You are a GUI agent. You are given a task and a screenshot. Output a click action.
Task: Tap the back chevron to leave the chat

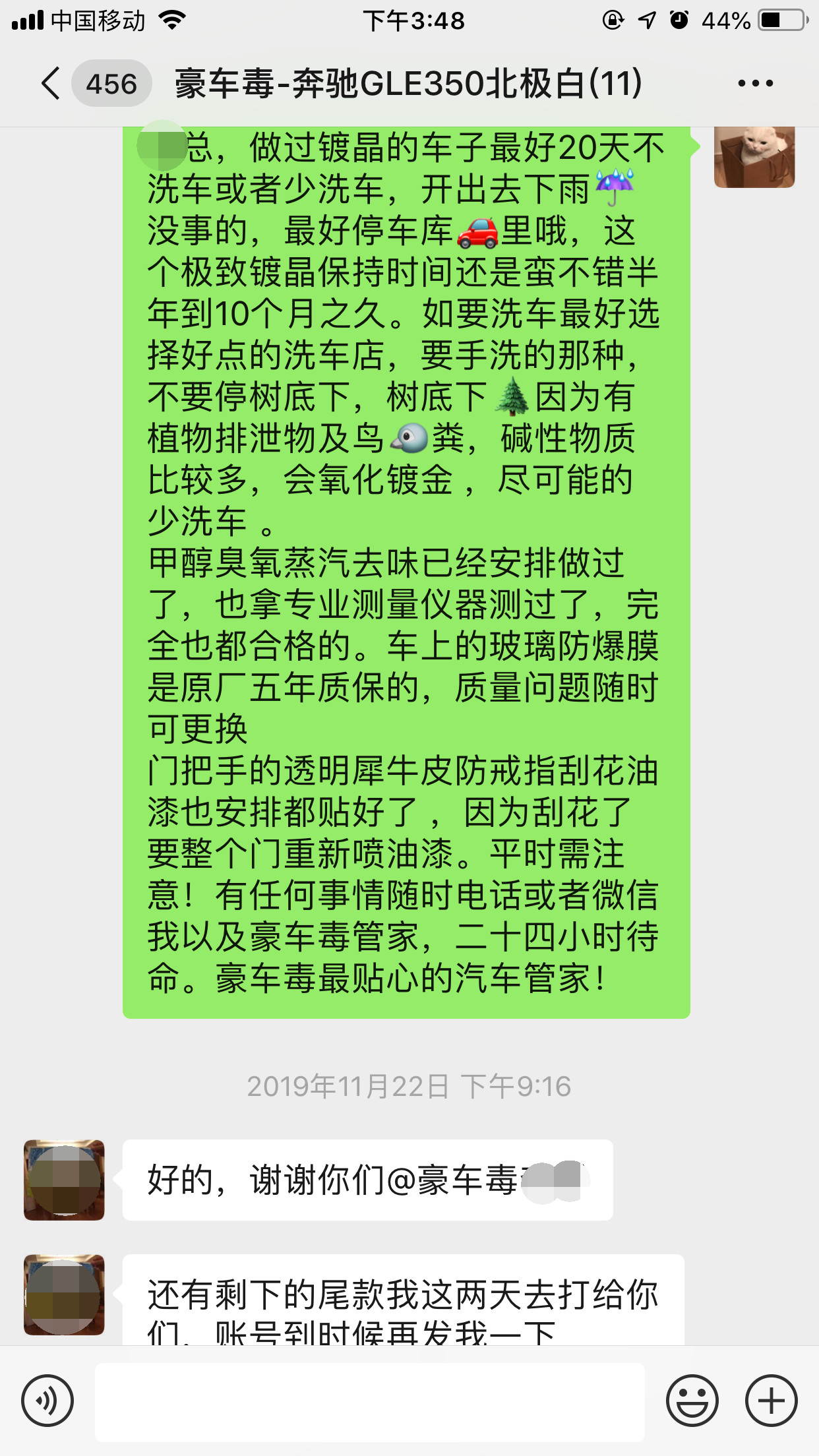(x=49, y=84)
